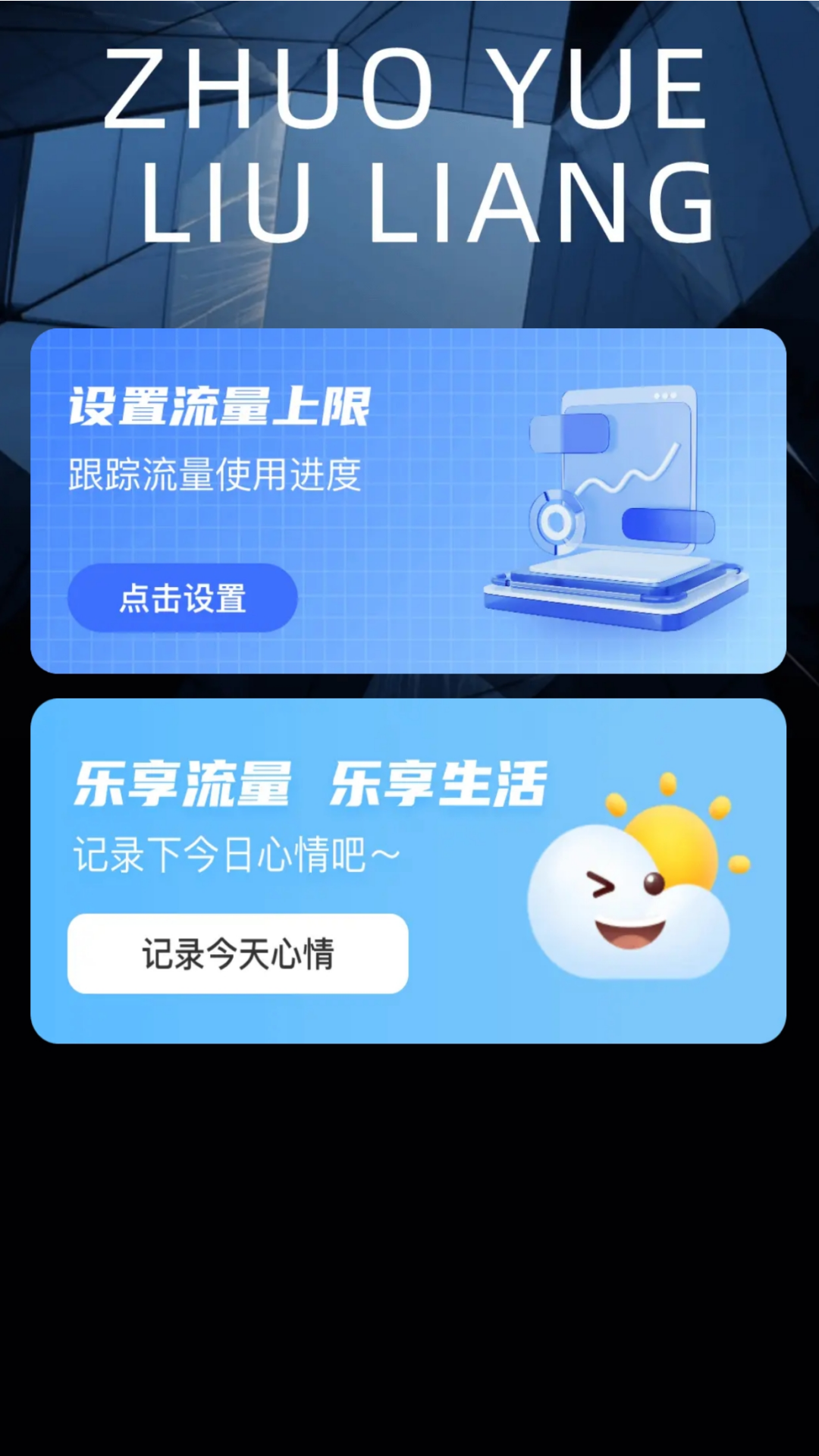
Task: Click the 跟踪流量使用进度 subtitle text
Action: click(218, 475)
